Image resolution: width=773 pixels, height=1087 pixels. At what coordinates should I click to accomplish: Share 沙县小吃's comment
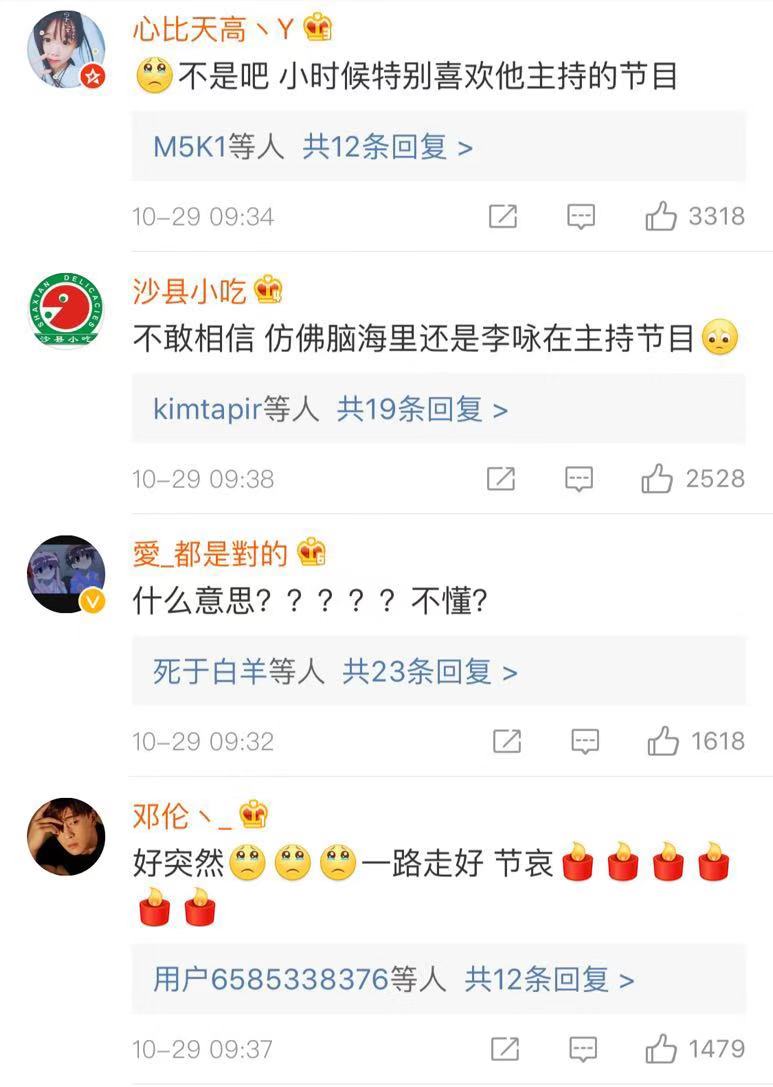tap(501, 479)
